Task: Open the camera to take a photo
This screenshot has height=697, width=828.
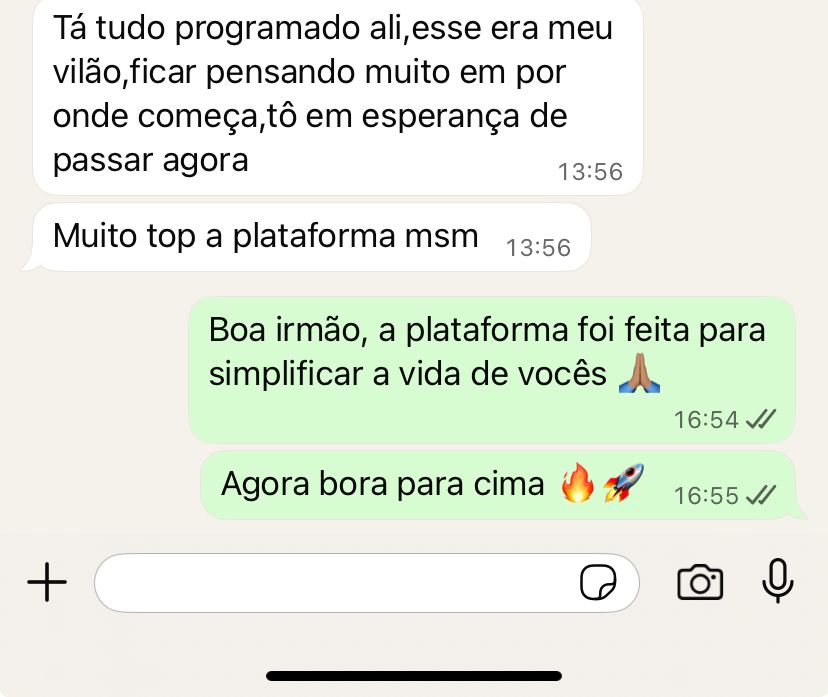Action: (700, 582)
